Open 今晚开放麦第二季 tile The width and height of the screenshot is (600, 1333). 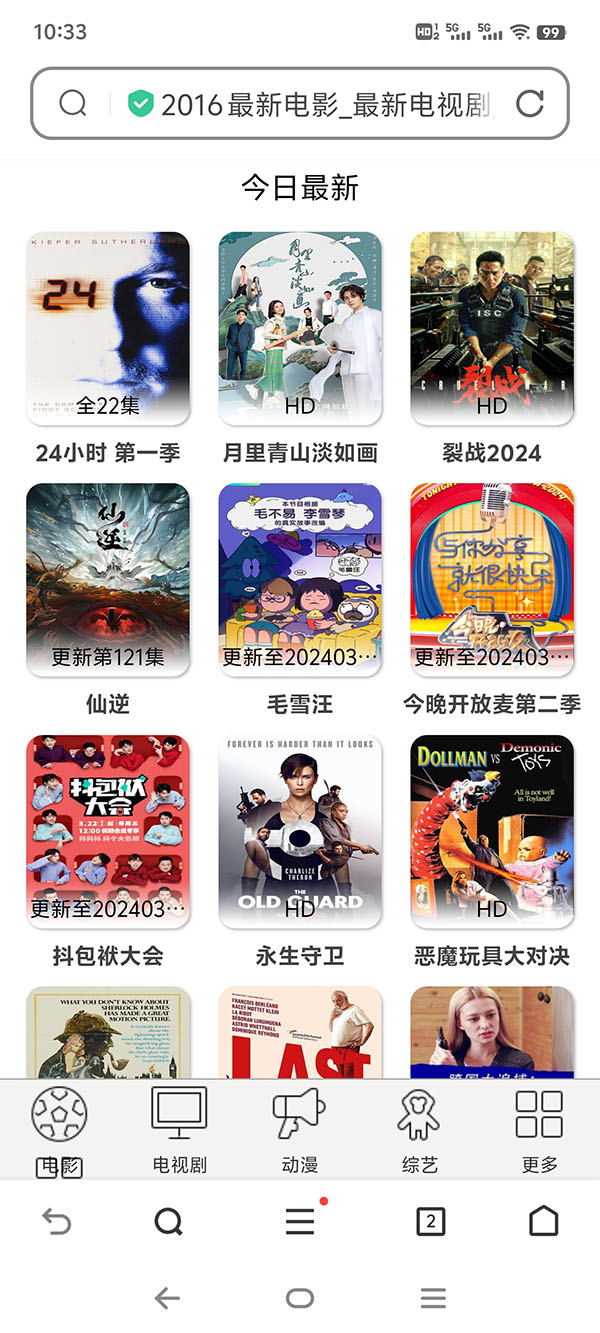(x=492, y=579)
